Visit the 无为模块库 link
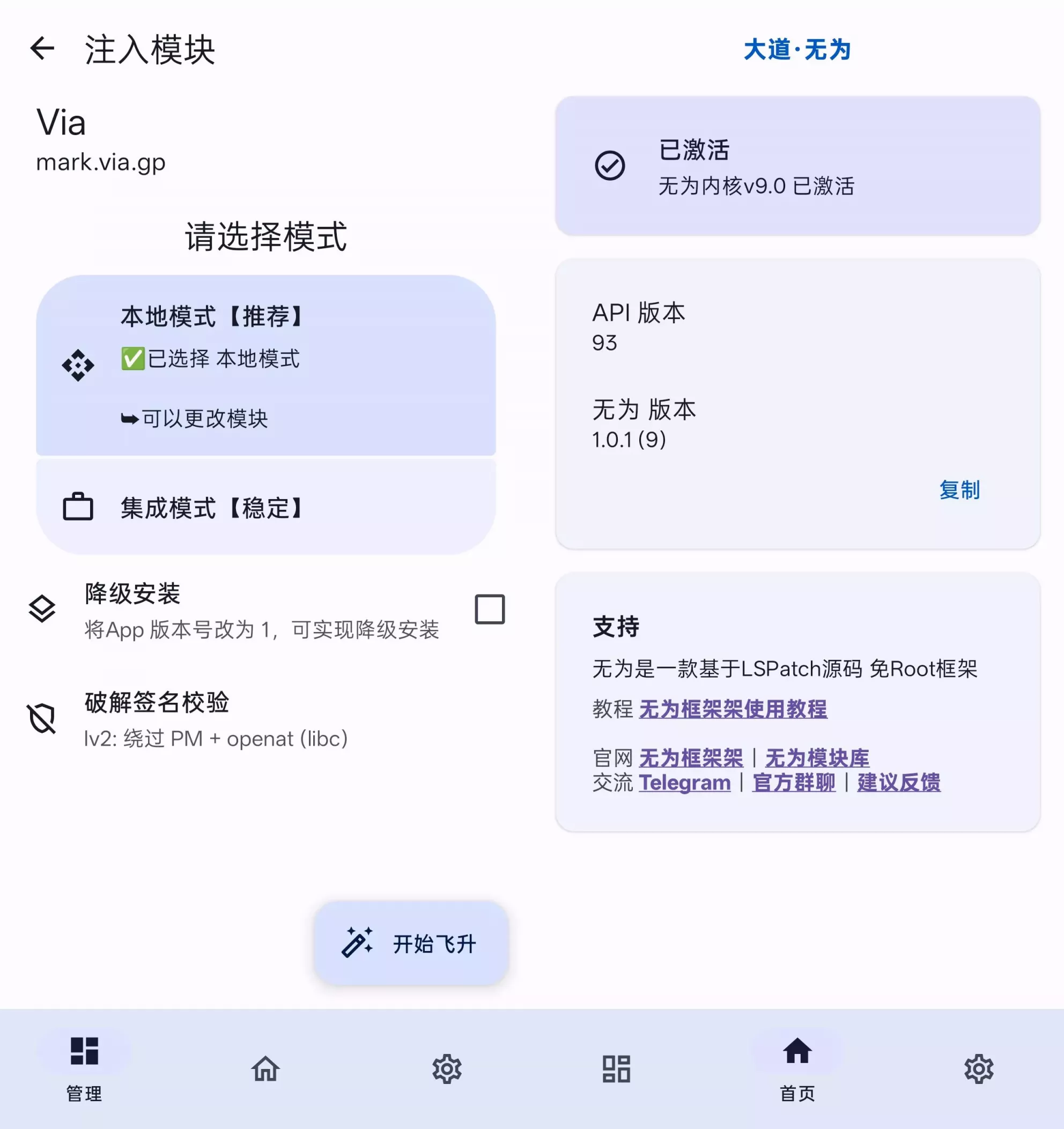This screenshot has height=1129, width=1064. coord(816,757)
